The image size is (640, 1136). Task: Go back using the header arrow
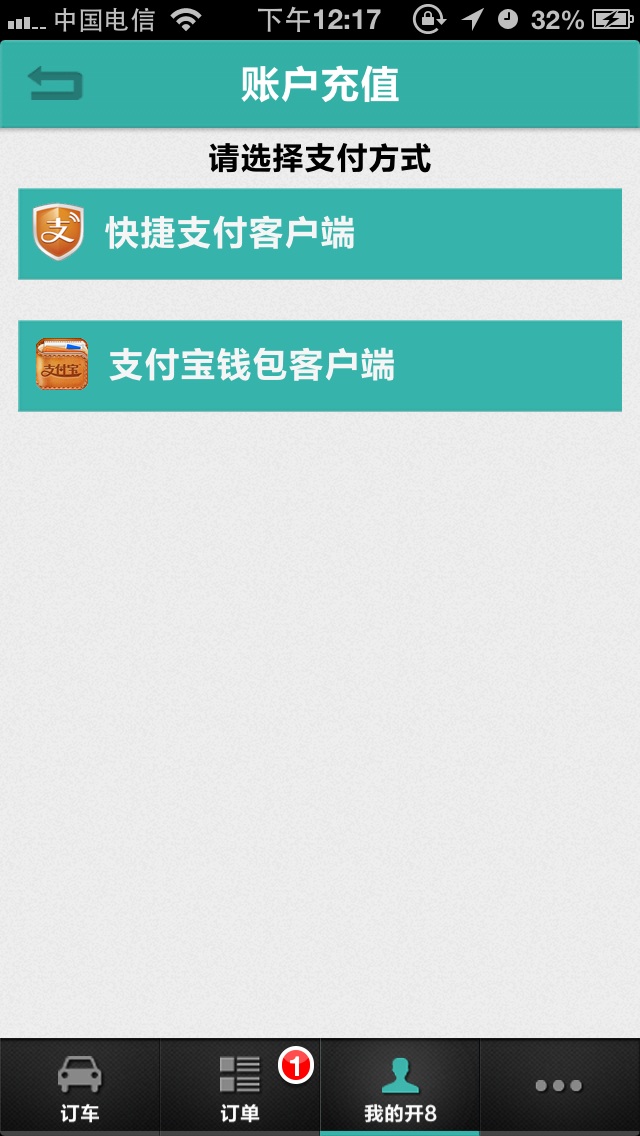pos(55,84)
